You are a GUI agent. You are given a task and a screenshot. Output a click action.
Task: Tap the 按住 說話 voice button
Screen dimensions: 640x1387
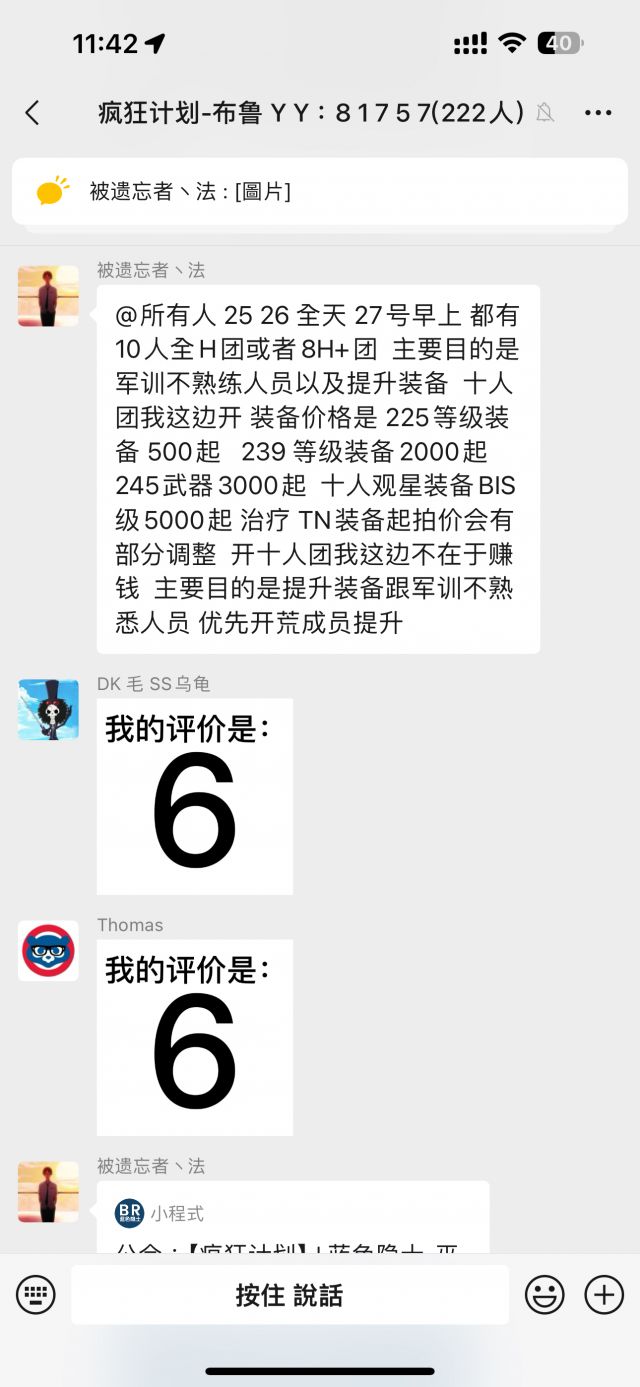pyautogui.click(x=290, y=1296)
